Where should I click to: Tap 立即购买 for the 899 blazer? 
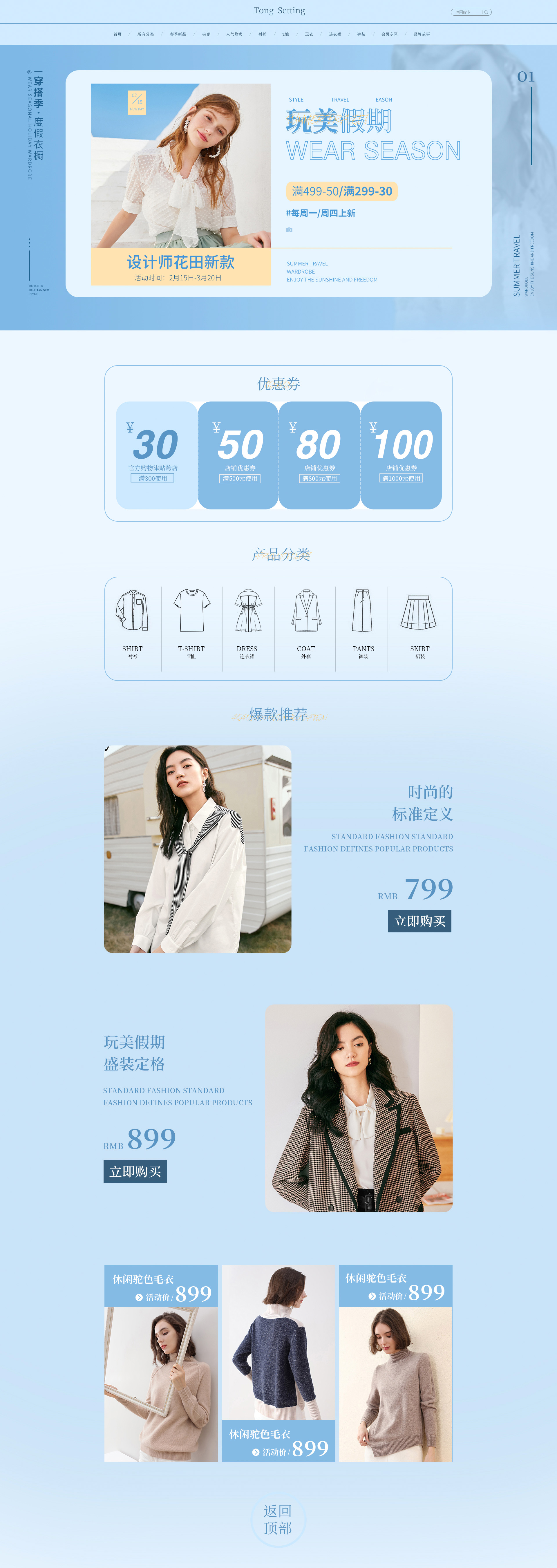tap(135, 1171)
